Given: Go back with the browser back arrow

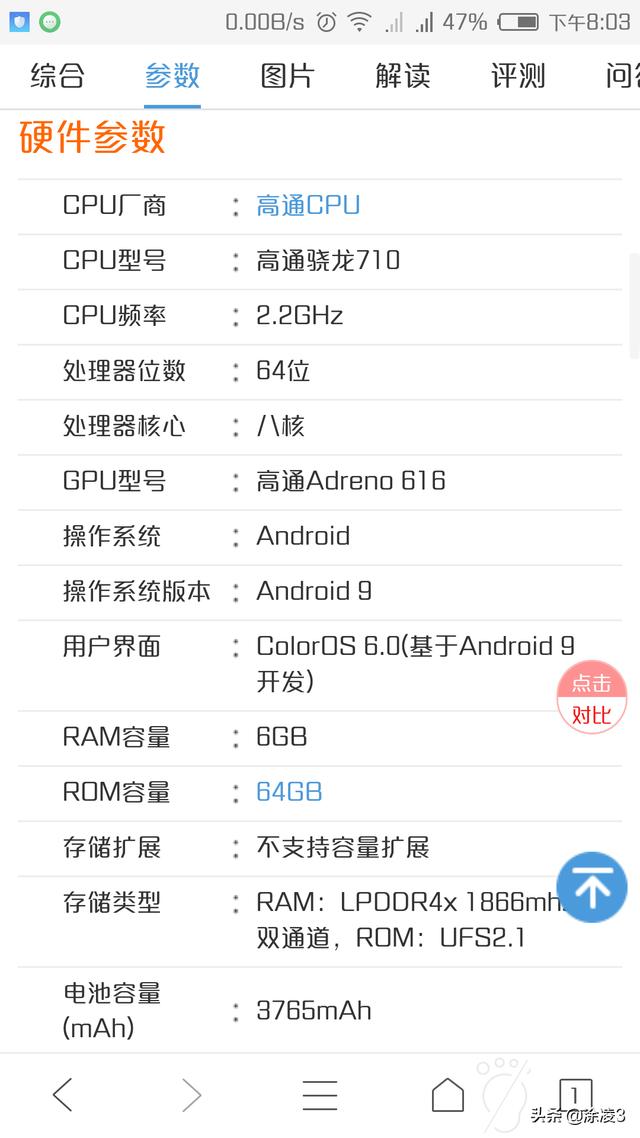Looking at the screenshot, I should pyautogui.click(x=63, y=1095).
